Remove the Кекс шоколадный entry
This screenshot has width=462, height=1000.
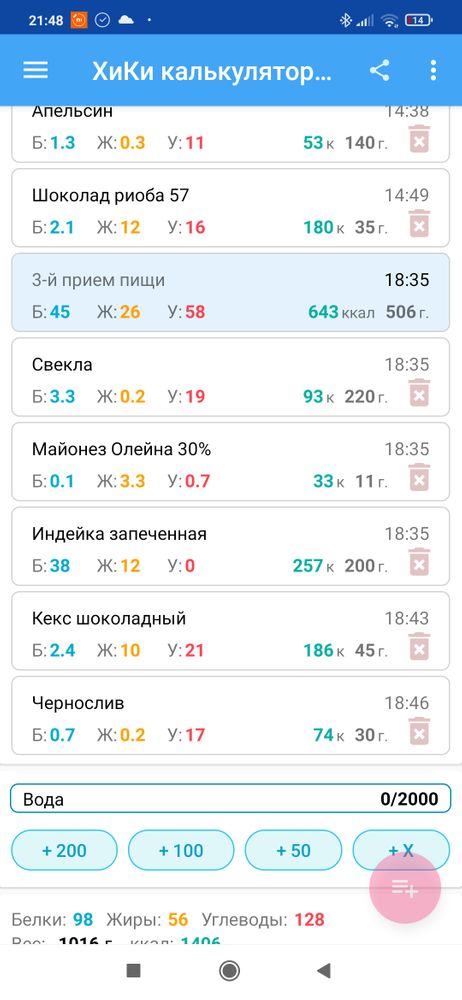[419, 647]
